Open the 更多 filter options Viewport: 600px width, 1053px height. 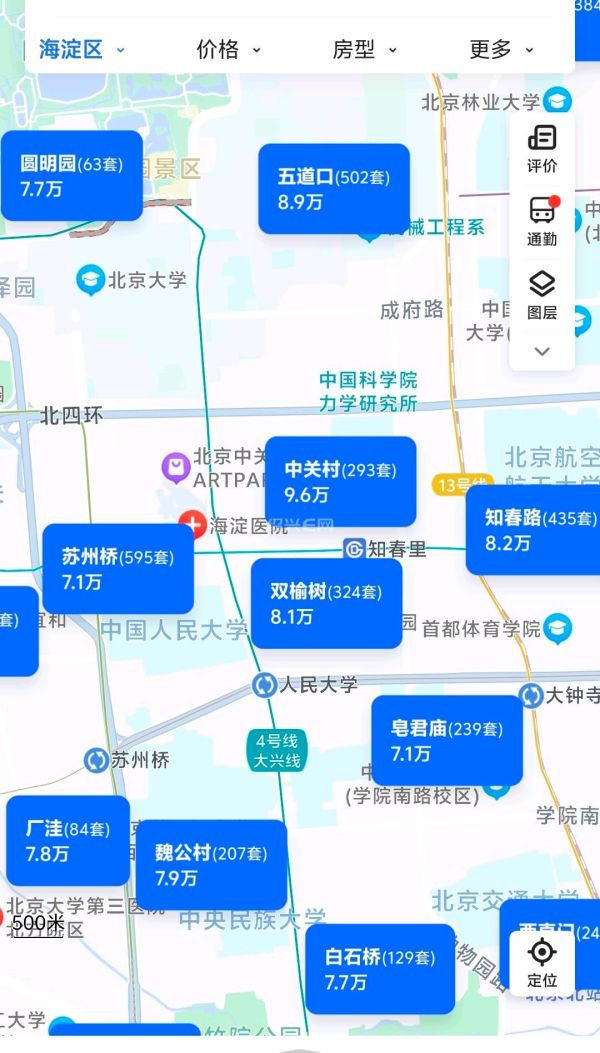[x=501, y=49]
